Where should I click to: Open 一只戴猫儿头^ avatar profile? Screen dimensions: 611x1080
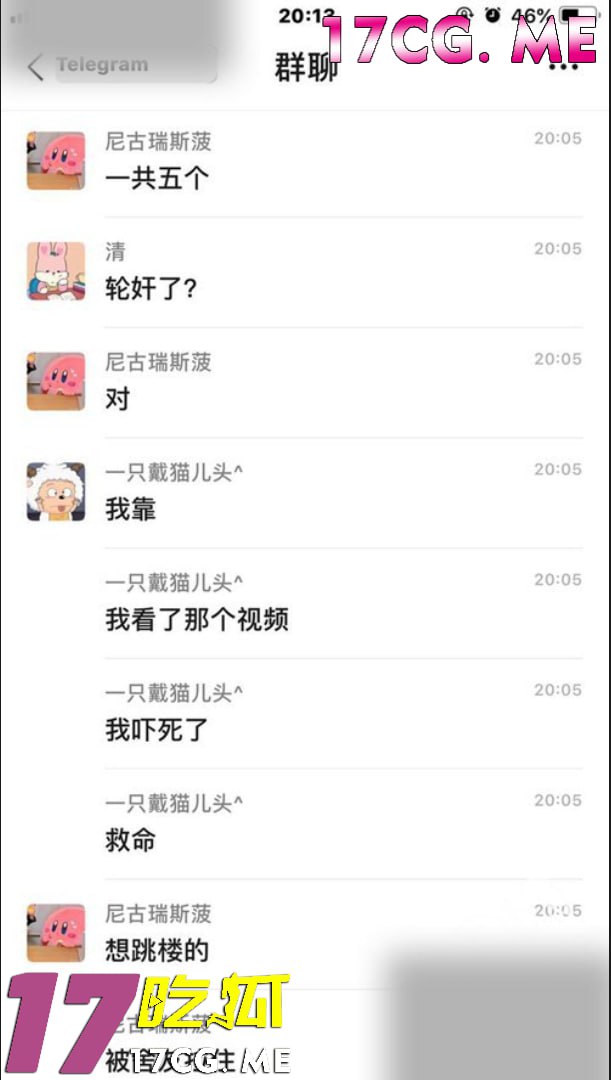[x=56, y=491]
